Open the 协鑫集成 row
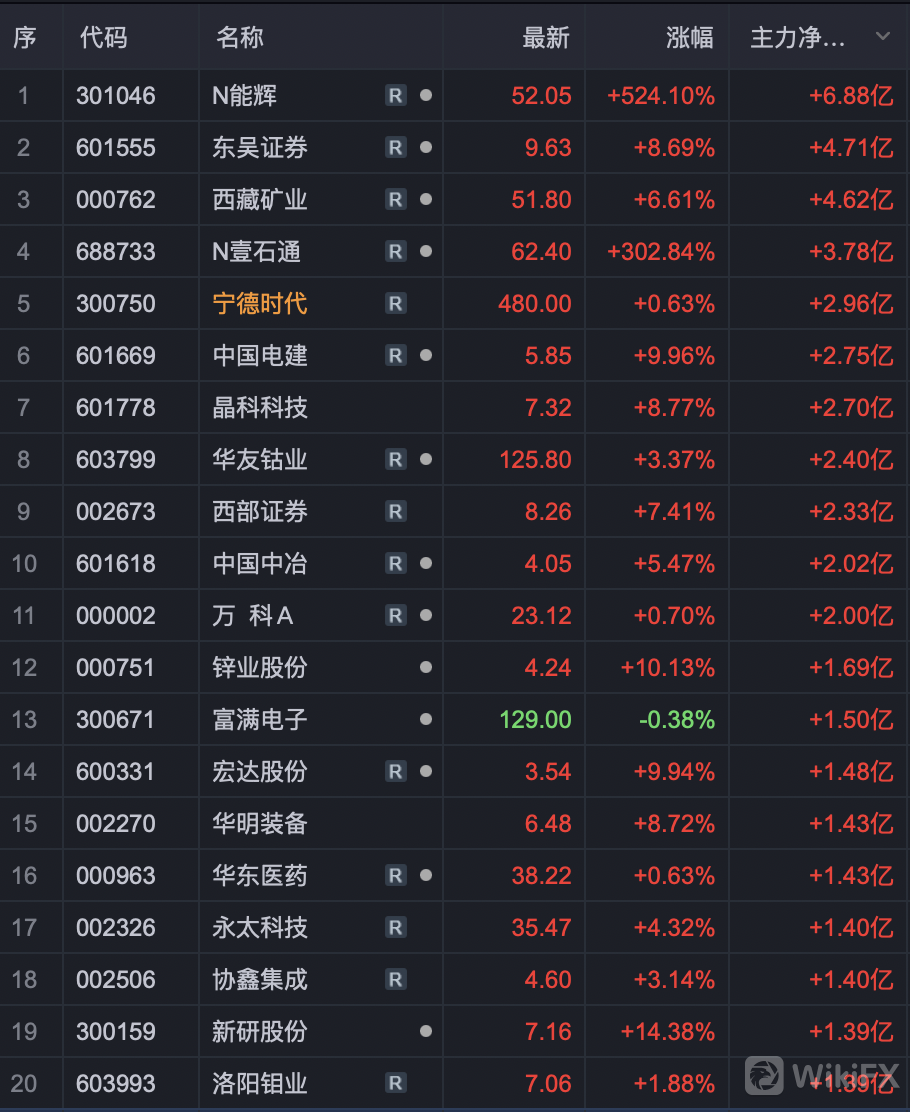 coord(260,980)
